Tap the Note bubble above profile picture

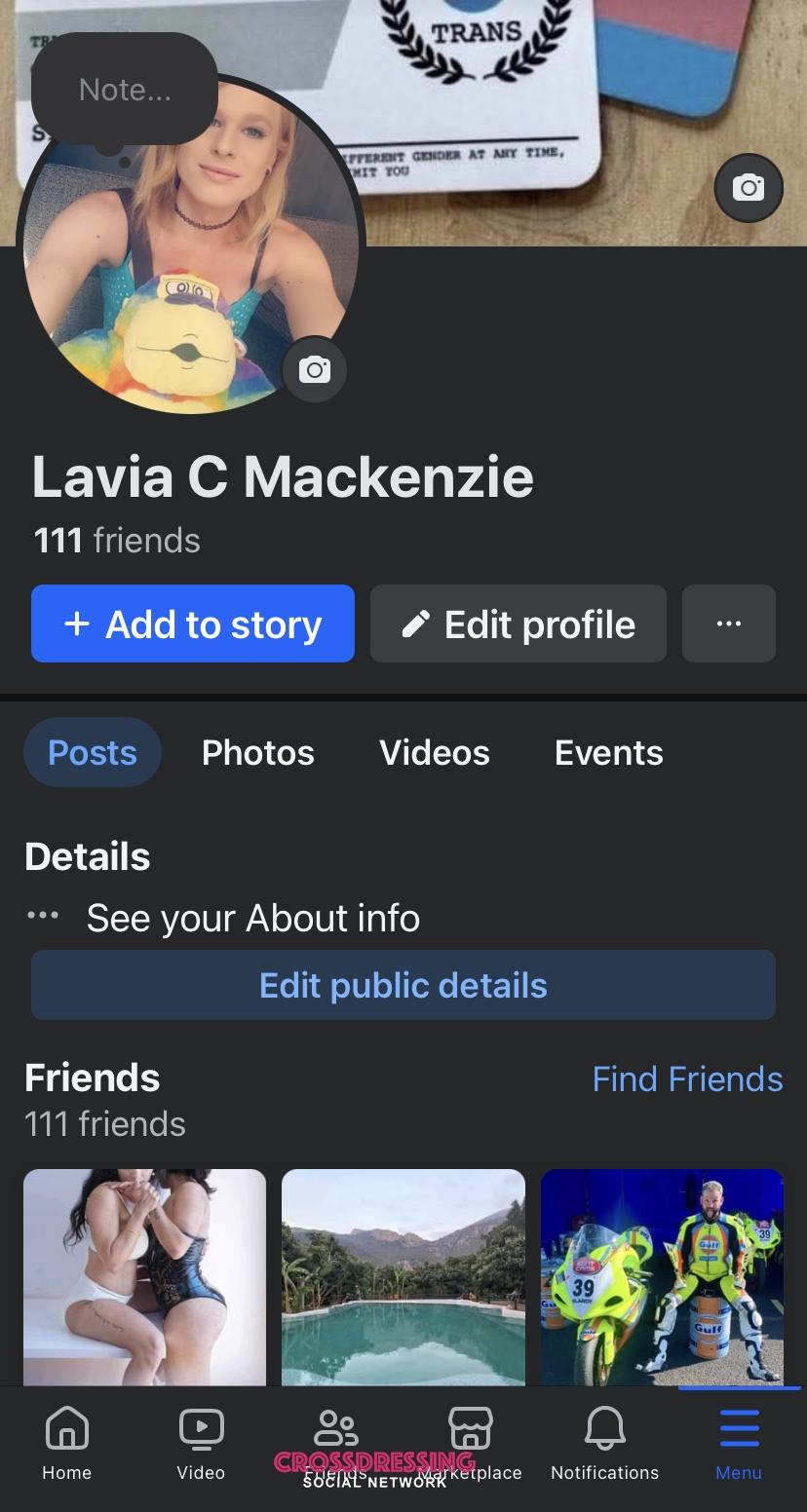point(124,91)
